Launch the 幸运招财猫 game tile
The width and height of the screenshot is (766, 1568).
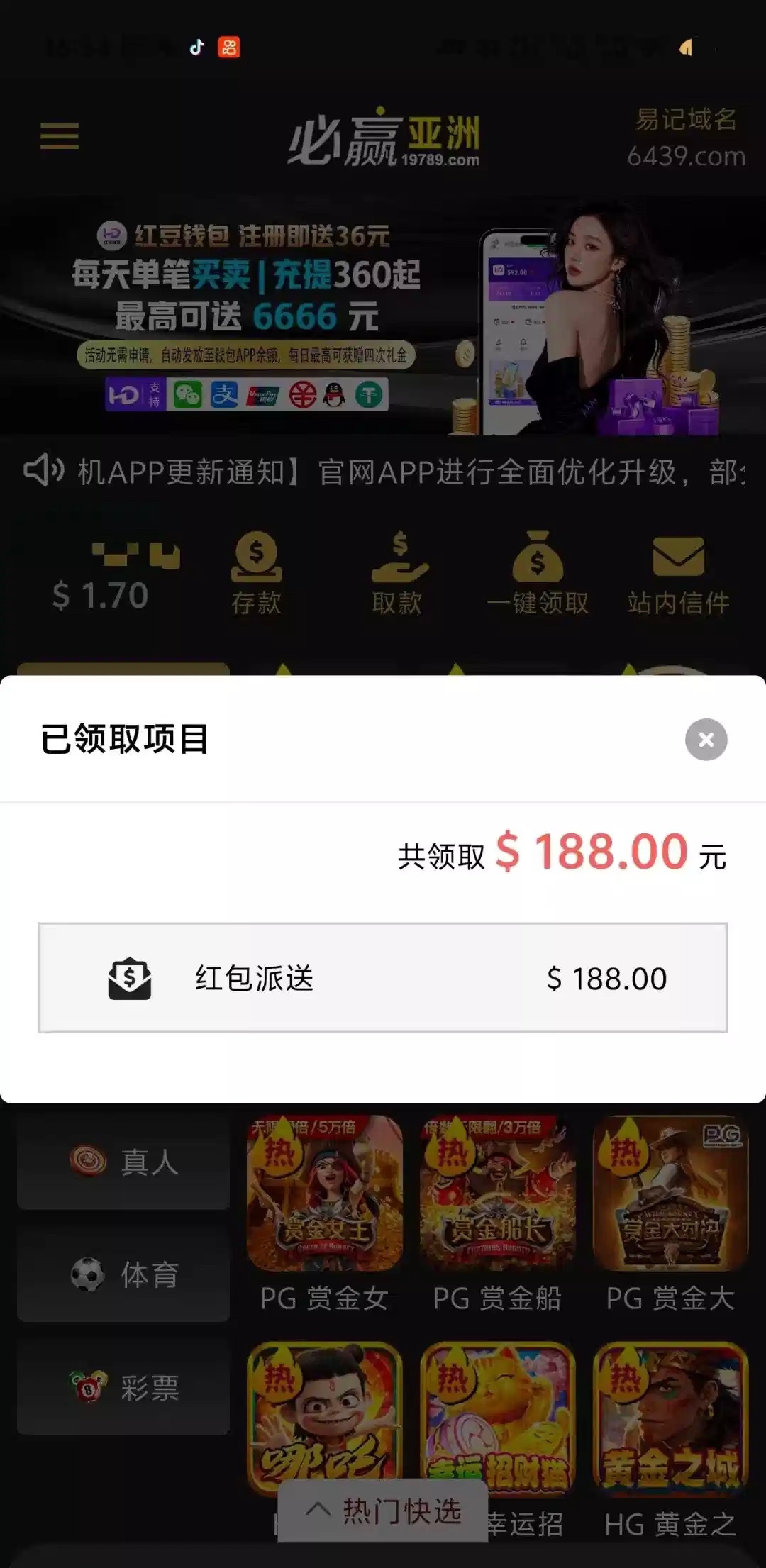498,1411
